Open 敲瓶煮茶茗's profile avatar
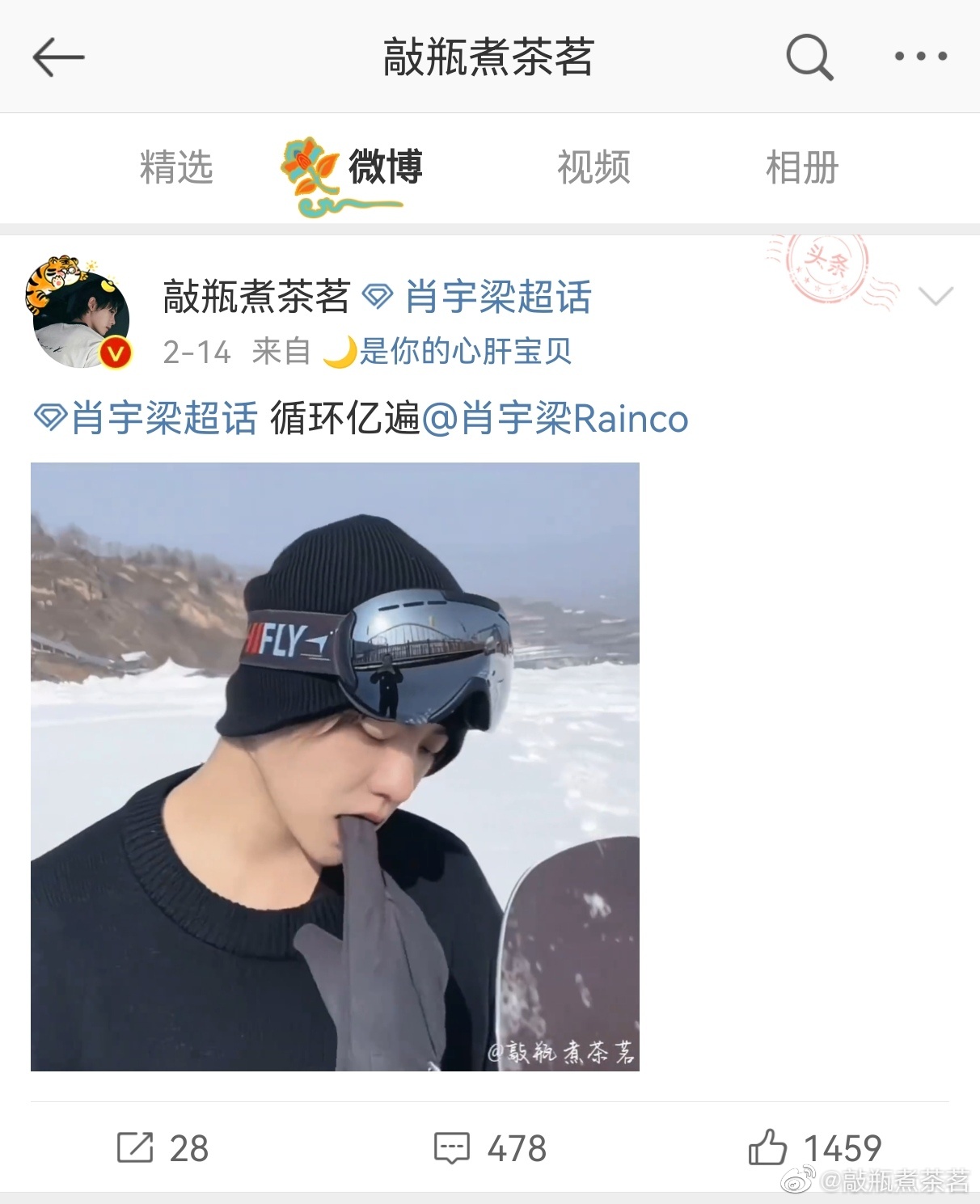The height and width of the screenshot is (1204, 980). (79, 315)
